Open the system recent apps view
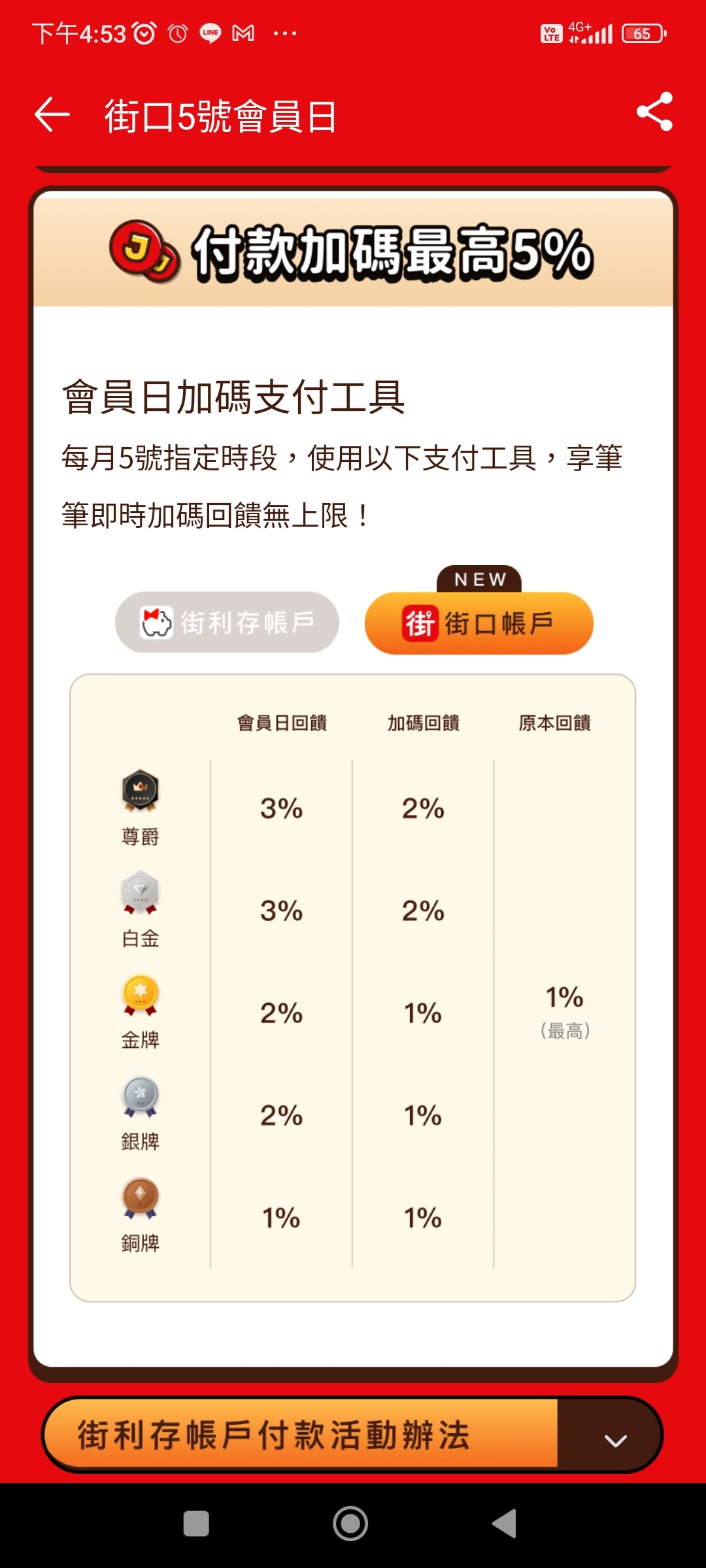706x1568 pixels. click(x=196, y=1524)
